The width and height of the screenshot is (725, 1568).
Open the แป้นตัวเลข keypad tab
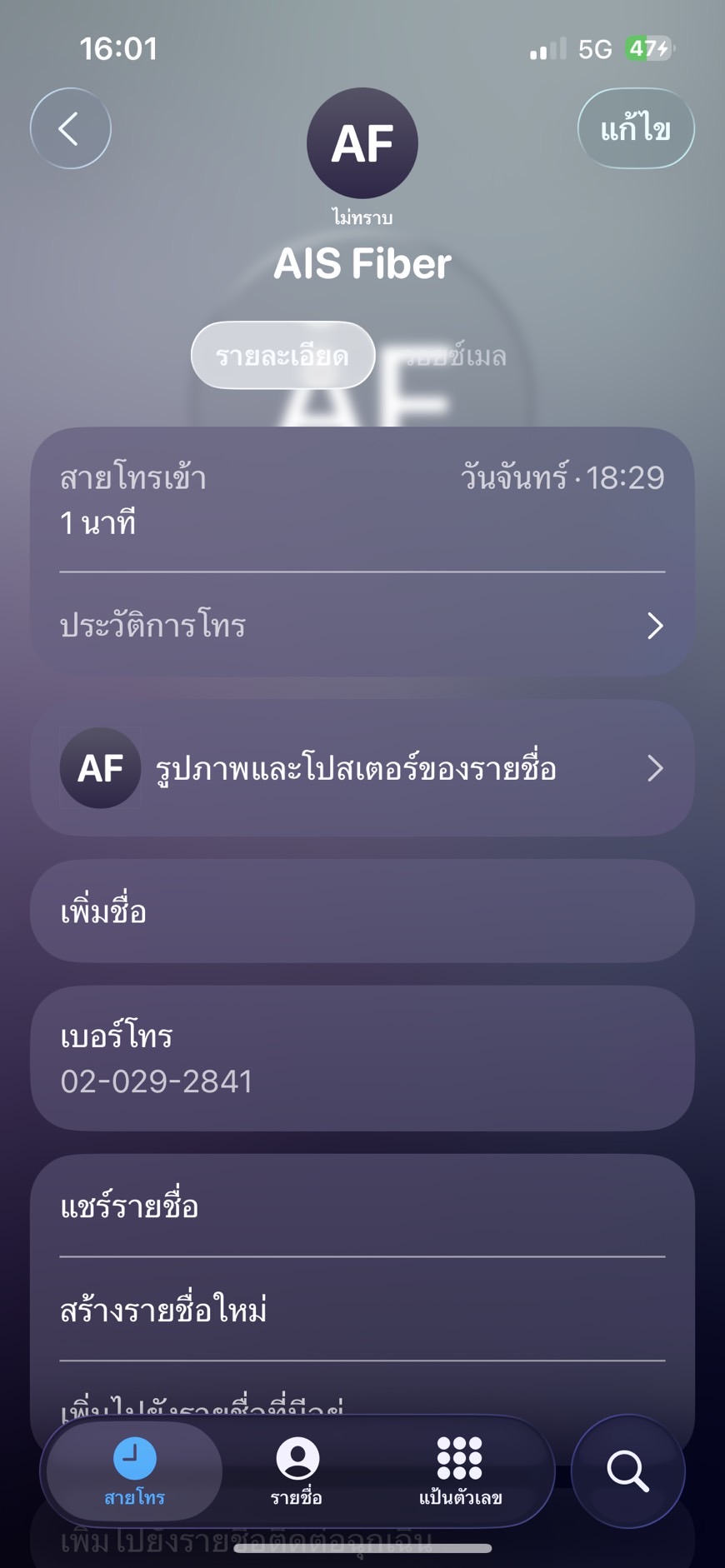[460, 1472]
